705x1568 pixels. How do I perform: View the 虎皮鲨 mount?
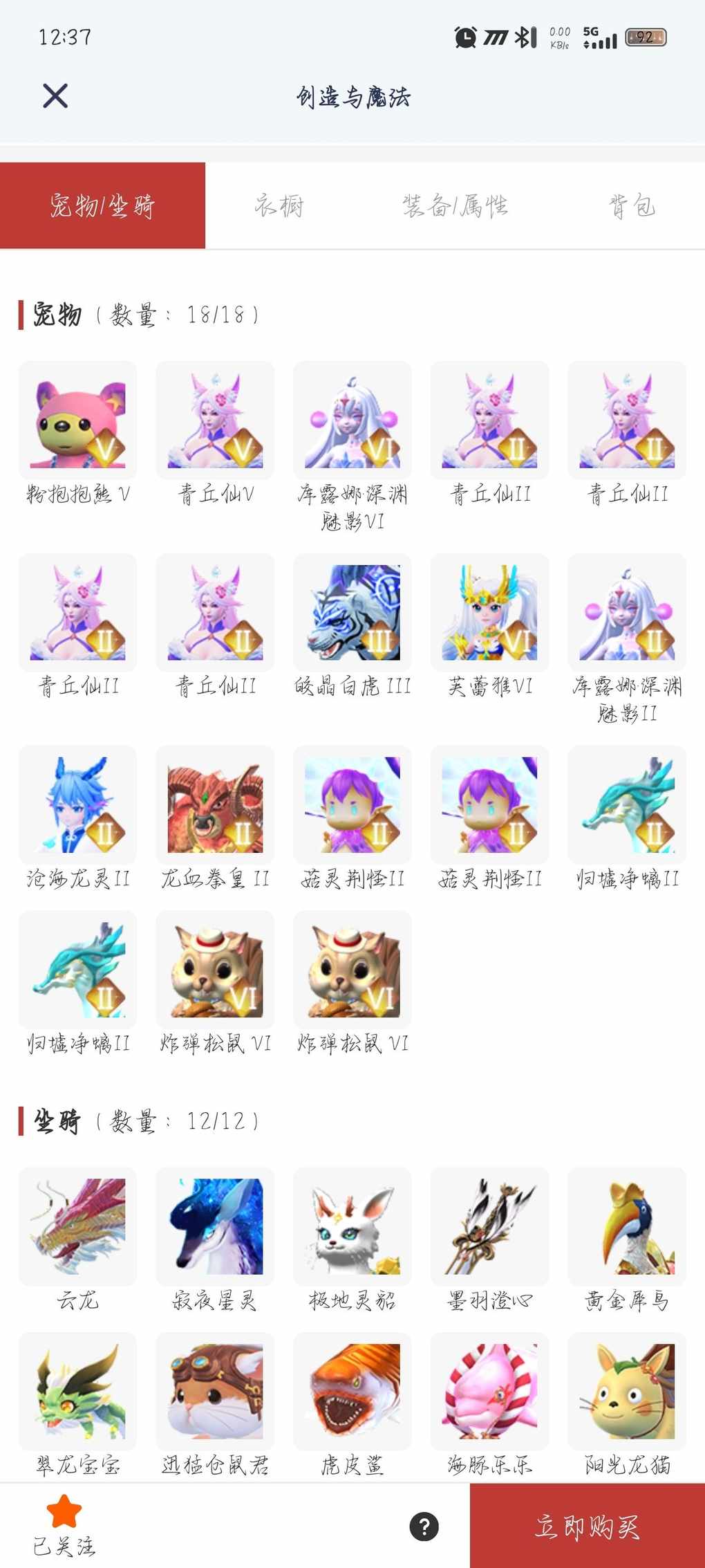point(352,1391)
